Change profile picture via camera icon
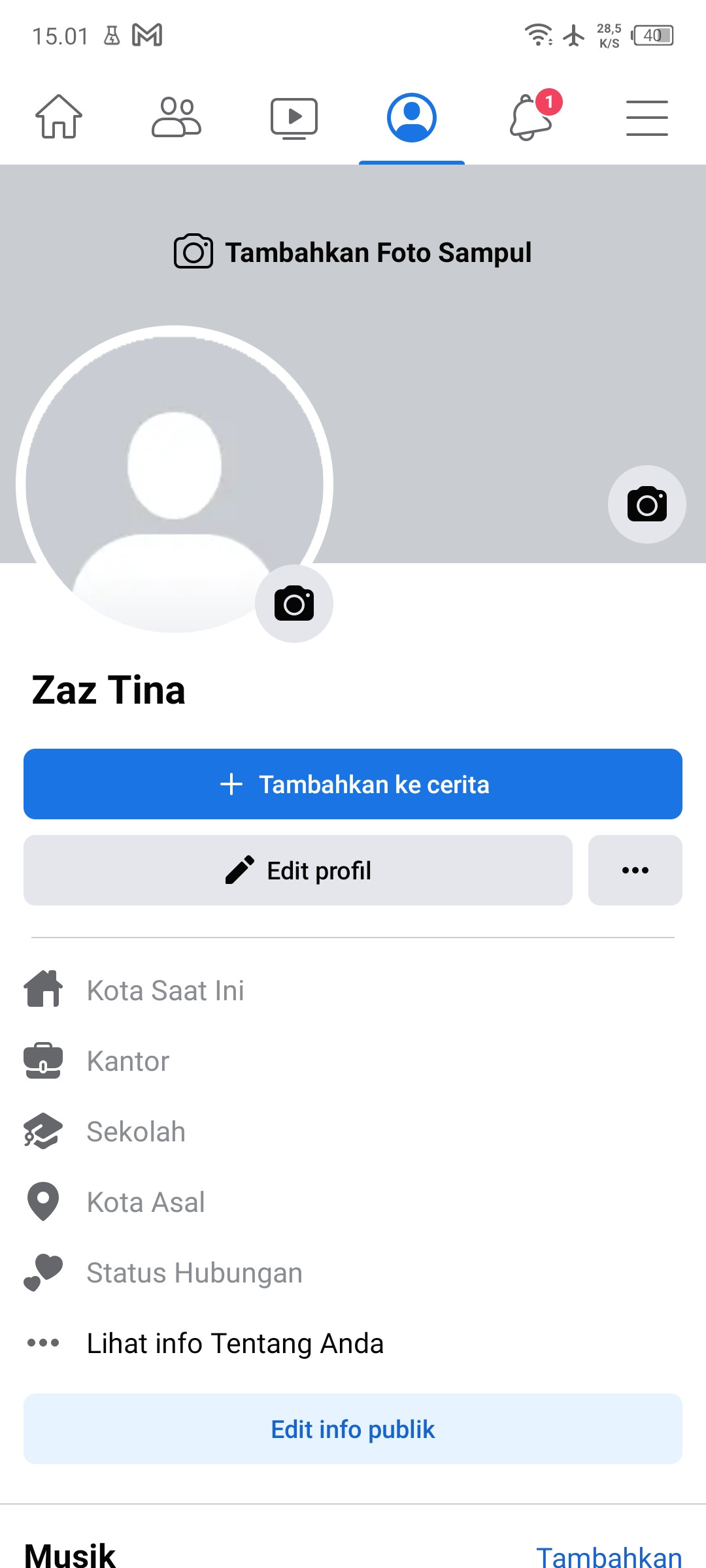This screenshot has height=1568, width=706. tap(294, 604)
